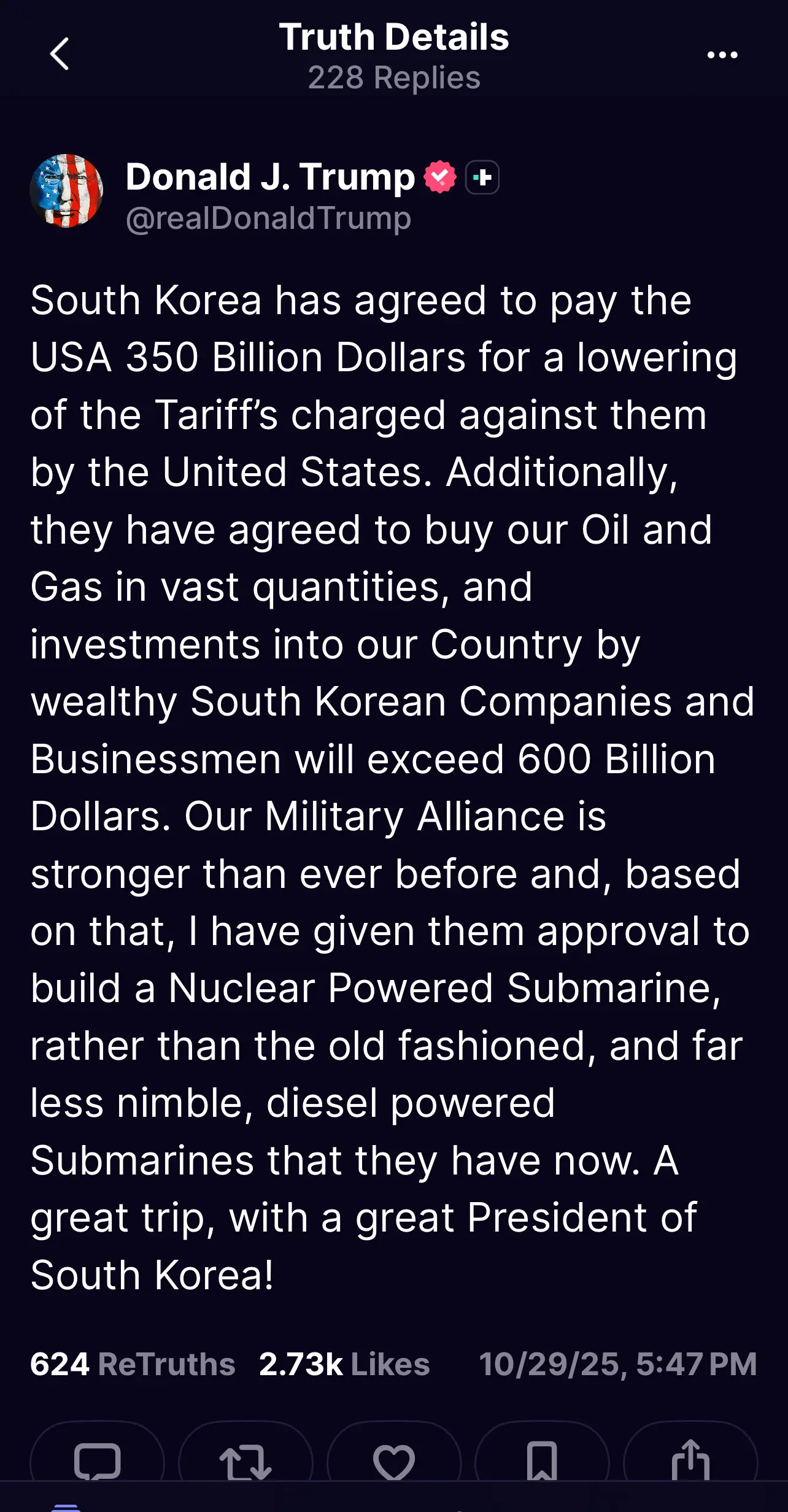The height and width of the screenshot is (1512, 788).
Task: View the 624 ReTruths list
Action: click(x=133, y=1364)
